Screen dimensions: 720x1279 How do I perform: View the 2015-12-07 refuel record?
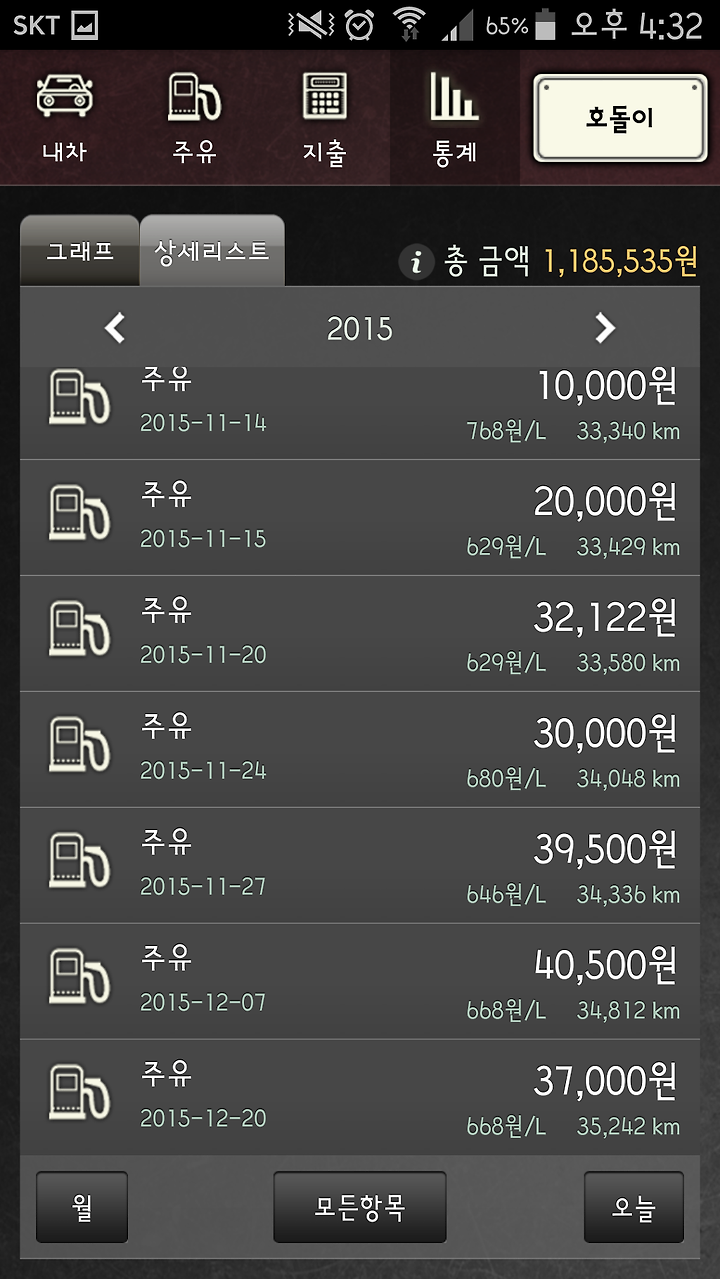[360, 982]
